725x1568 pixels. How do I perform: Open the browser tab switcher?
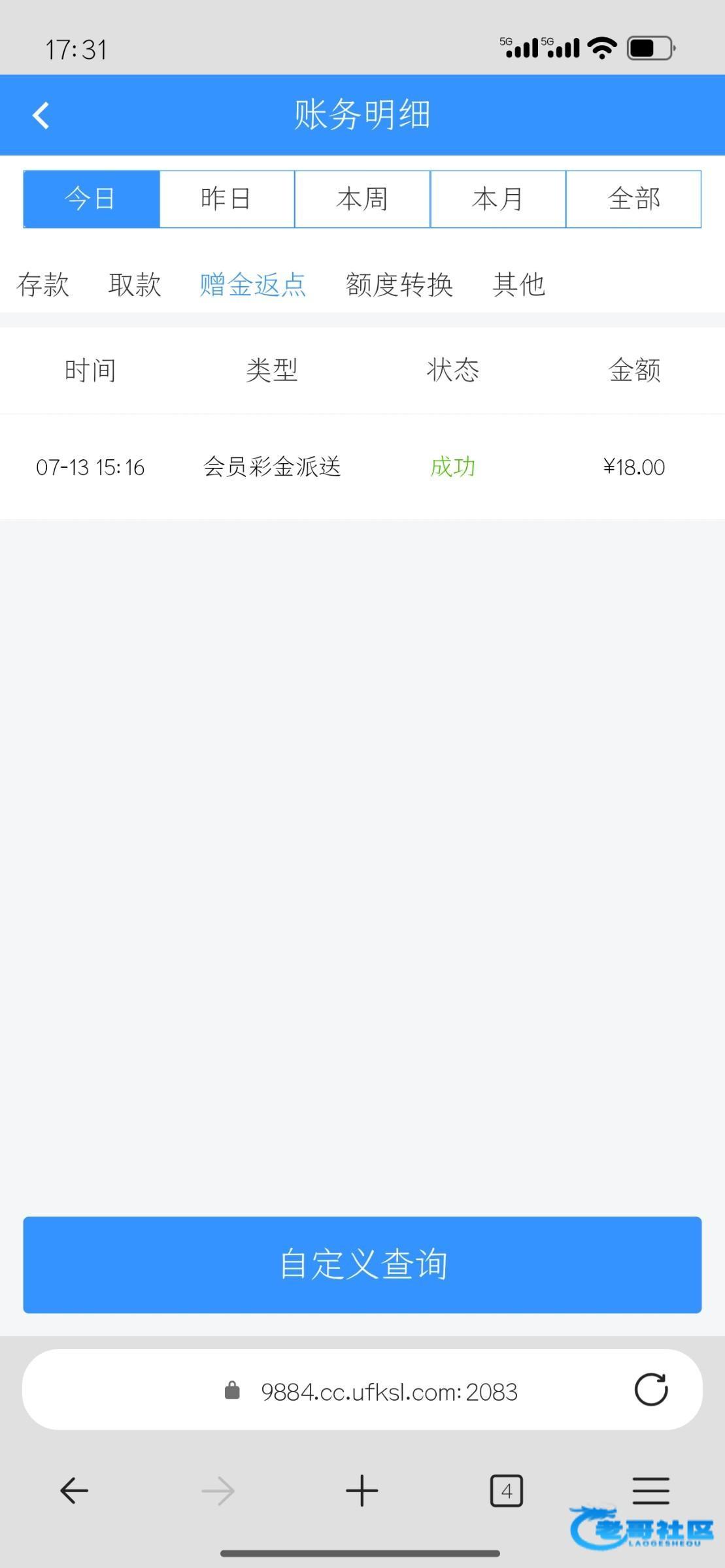pyautogui.click(x=507, y=1491)
